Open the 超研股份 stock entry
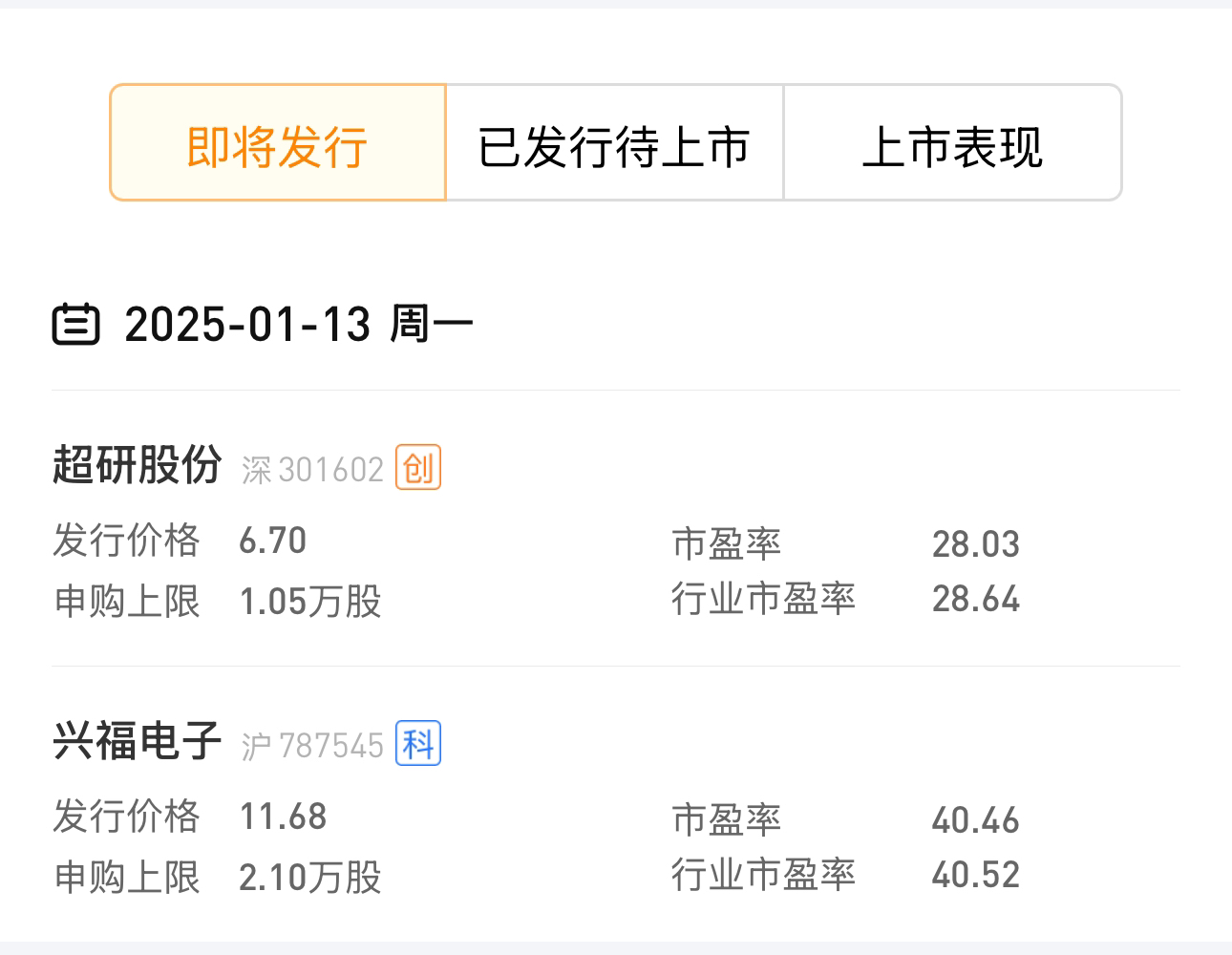Image resolution: width=1232 pixels, height=955 pixels. (138, 466)
